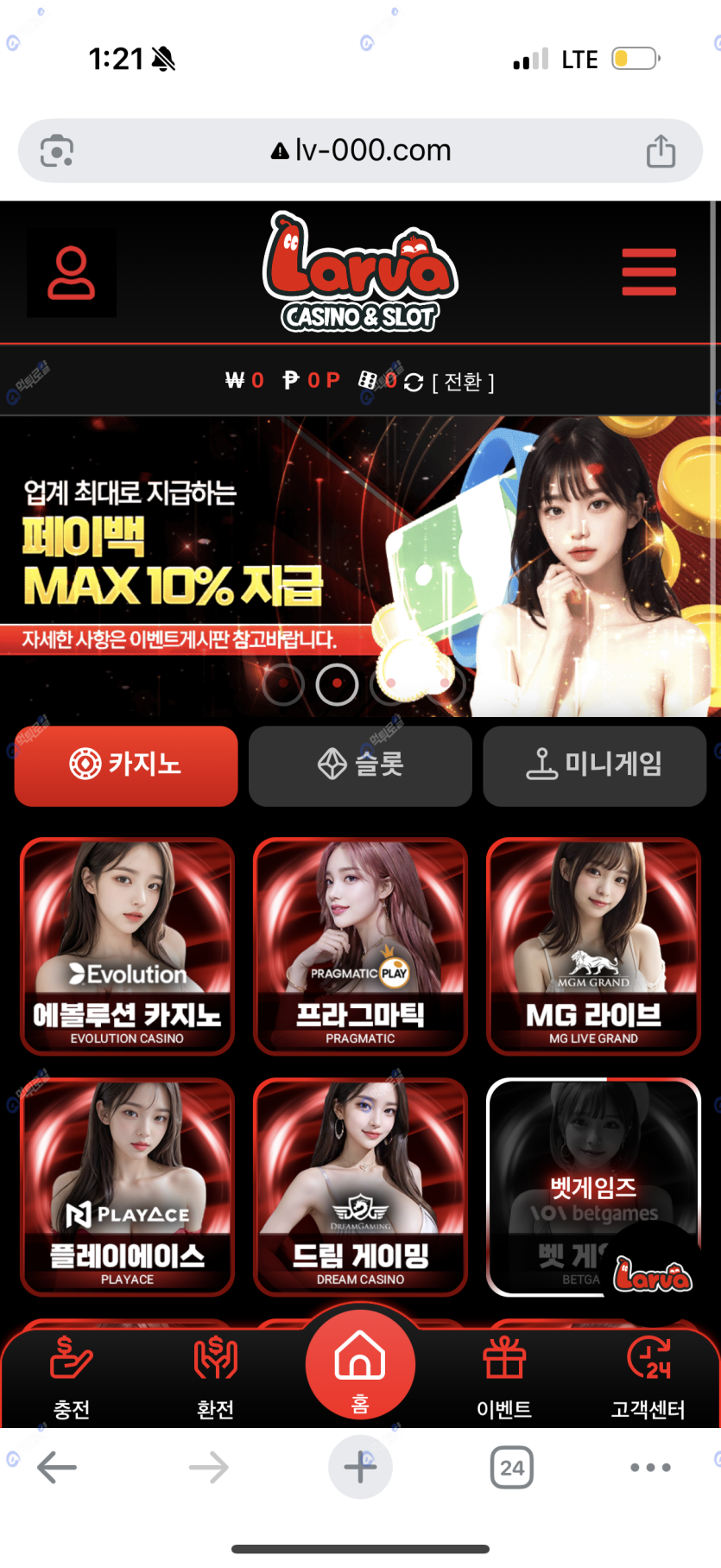Tap the 홈 home button

click(x=360, y=1365)
